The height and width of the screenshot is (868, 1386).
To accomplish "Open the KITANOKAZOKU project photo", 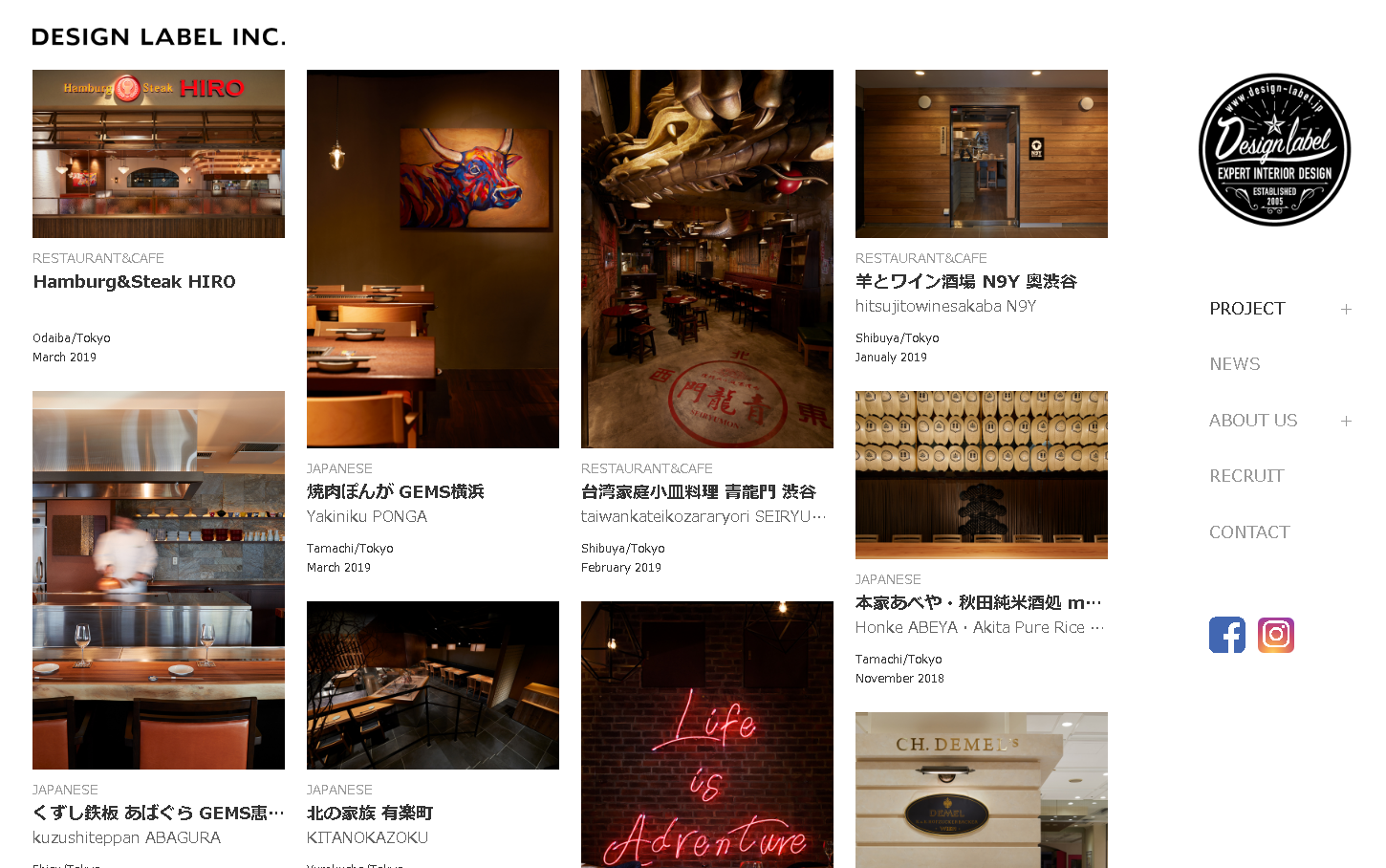I will [x=433, y=685].
